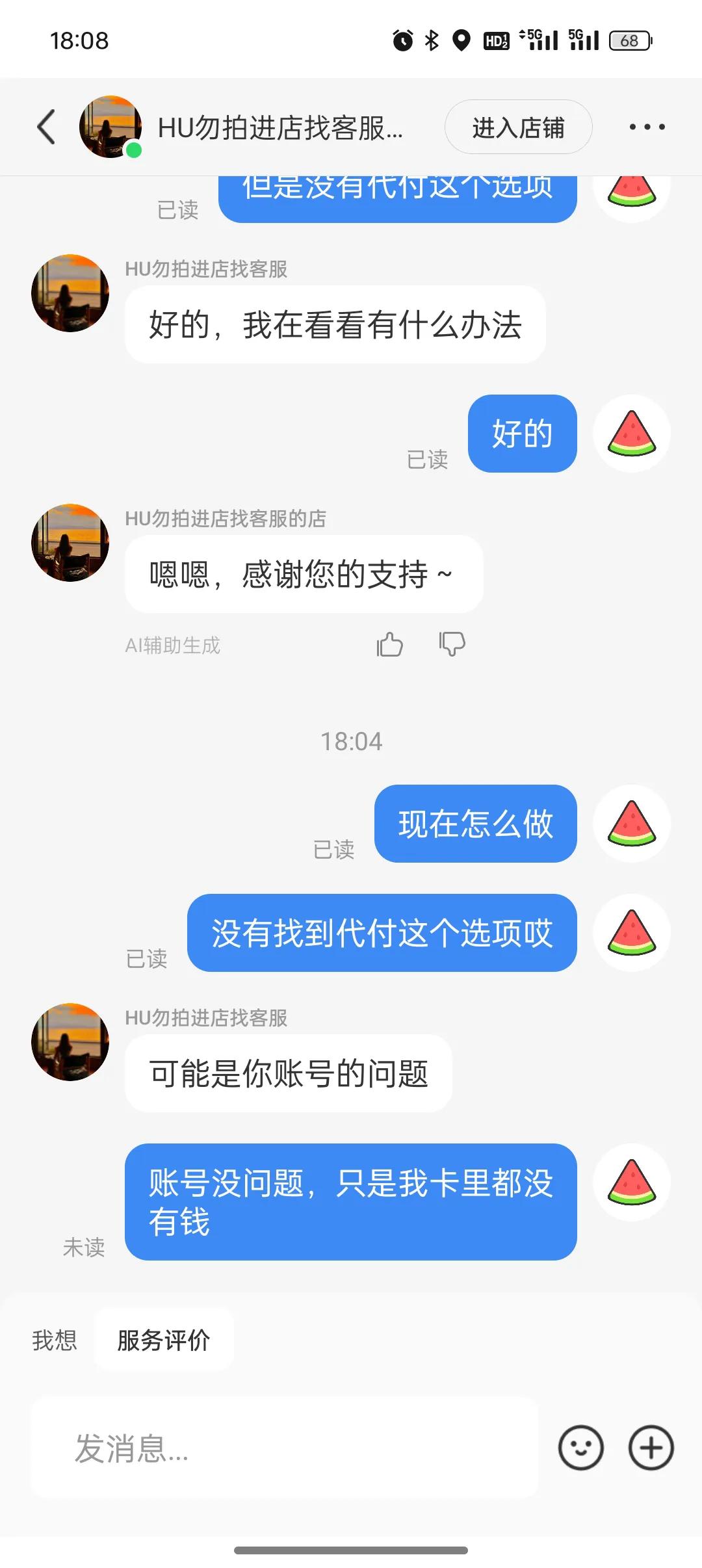Select the 服务评价 chip
Image resolution: width=702 pixels, height=1568 pixels.
[x=164, y=1340]
